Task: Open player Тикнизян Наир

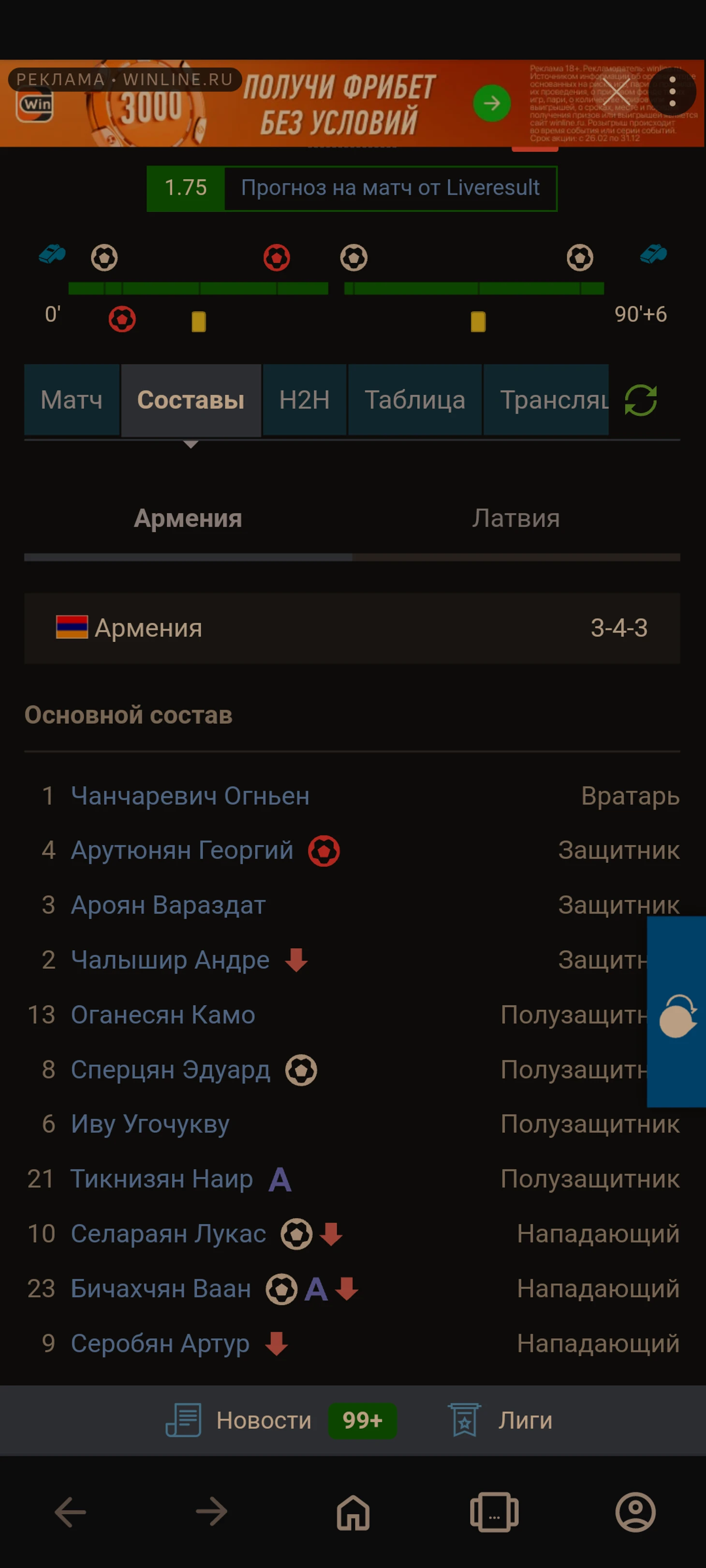Action: (x=162, y=1179)
